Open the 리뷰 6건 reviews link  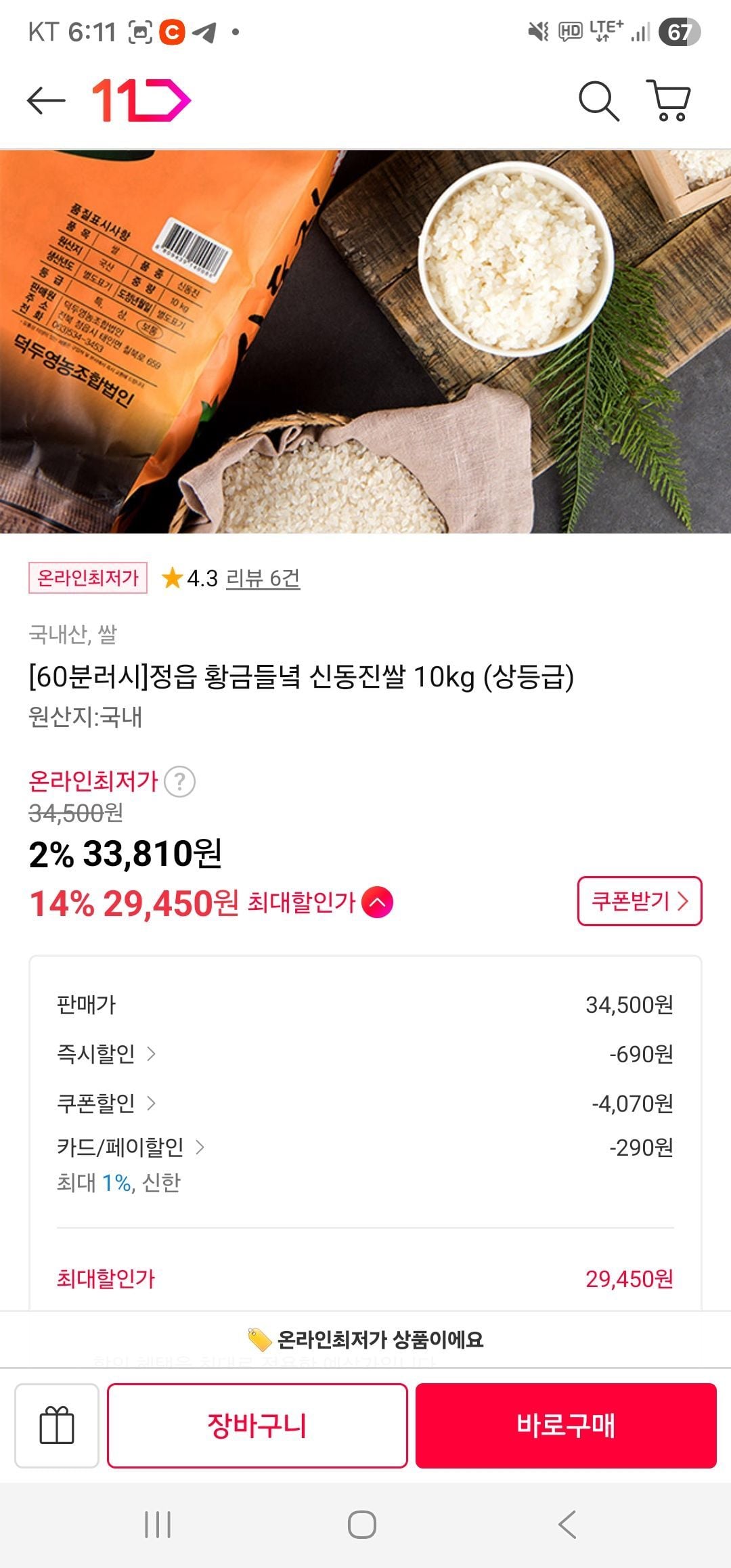(x=263, y=578)
